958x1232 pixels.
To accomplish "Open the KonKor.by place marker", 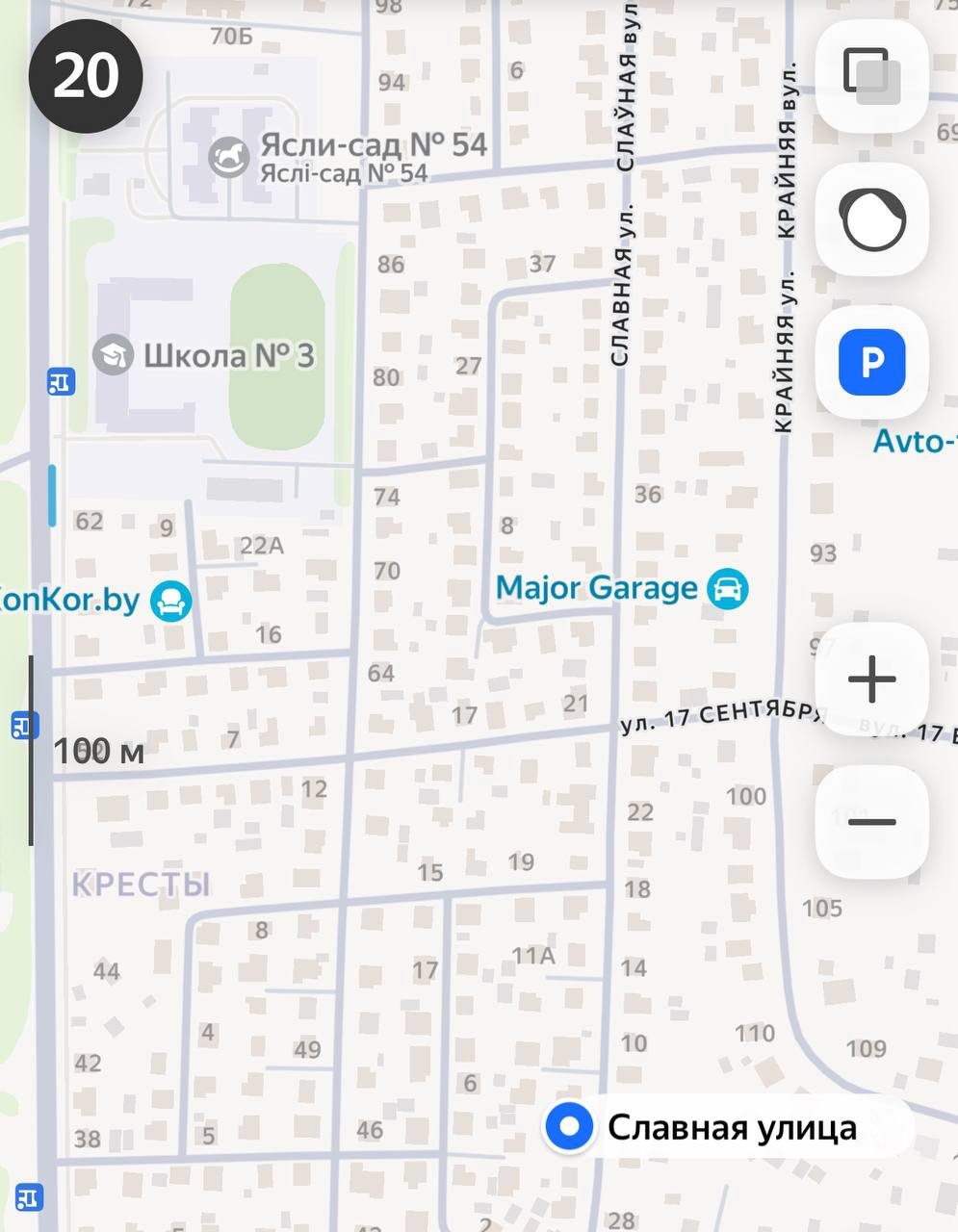I will [x=172, y=602].
